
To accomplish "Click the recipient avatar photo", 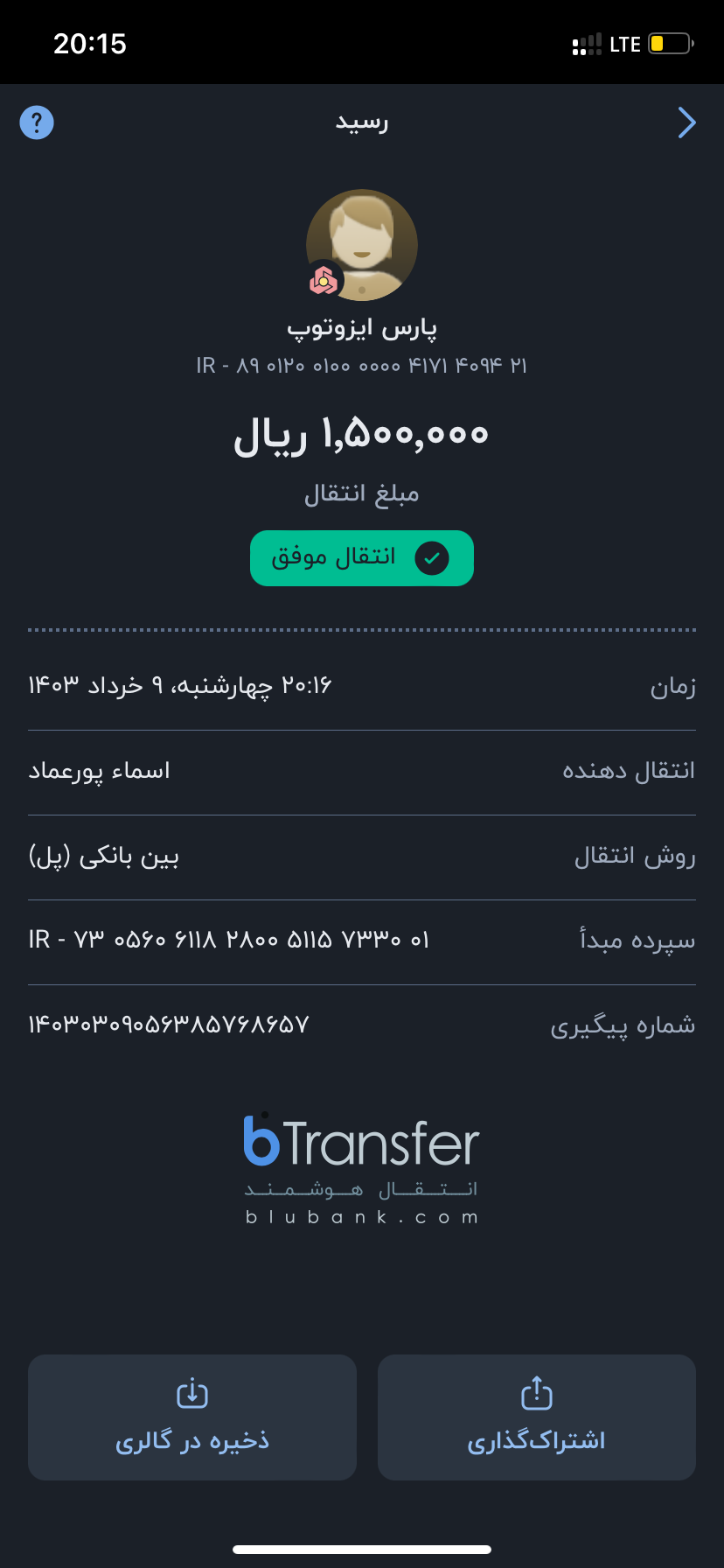I will coord(361,245).
